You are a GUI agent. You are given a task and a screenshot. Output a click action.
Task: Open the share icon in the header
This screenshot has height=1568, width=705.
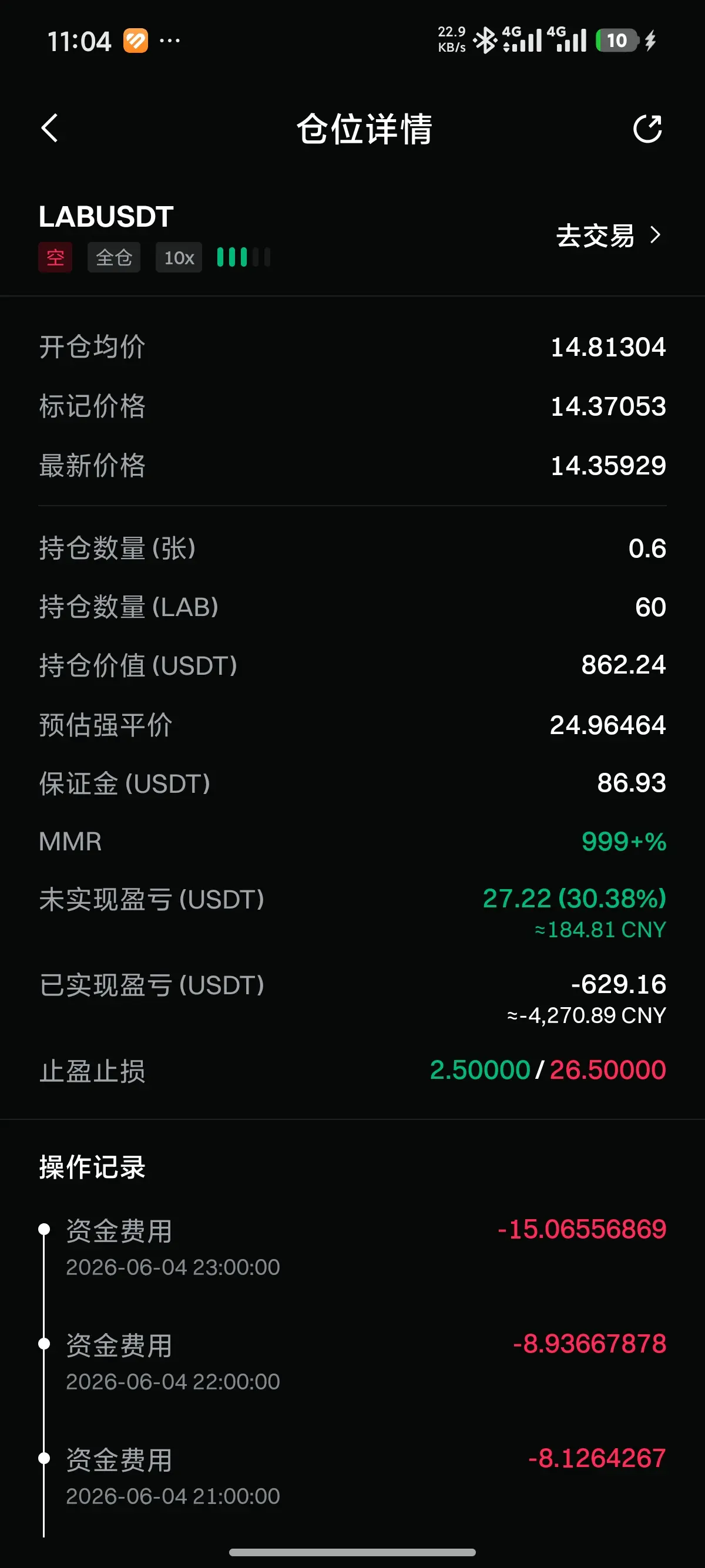pyautogui.click(x=647, y=129)
